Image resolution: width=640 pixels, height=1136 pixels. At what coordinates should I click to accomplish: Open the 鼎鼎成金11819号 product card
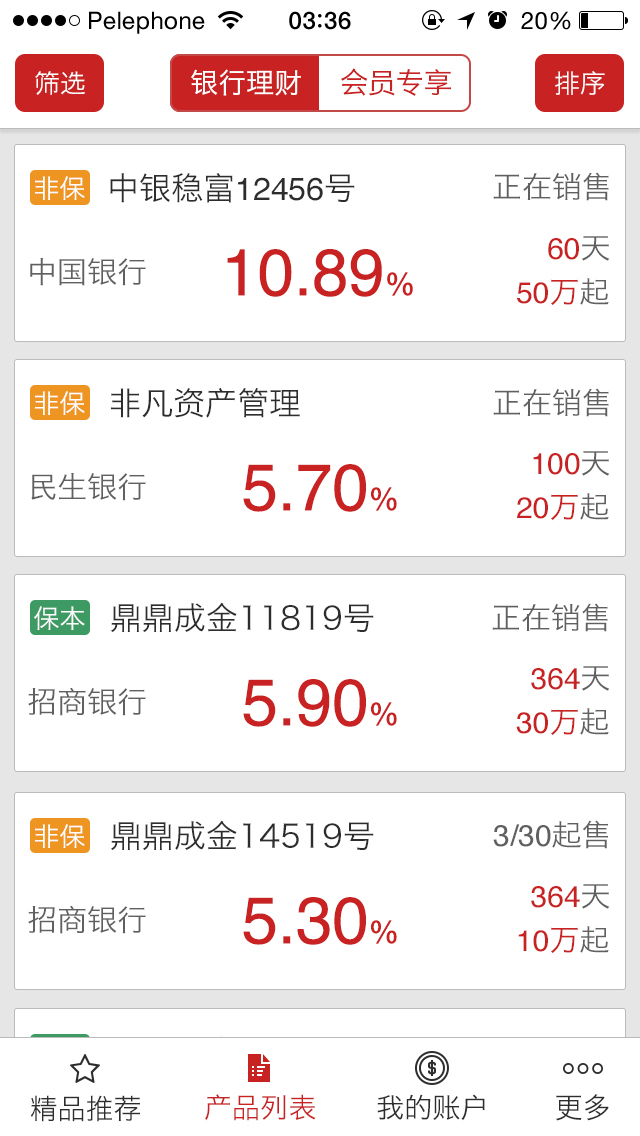tap(320, 673)
